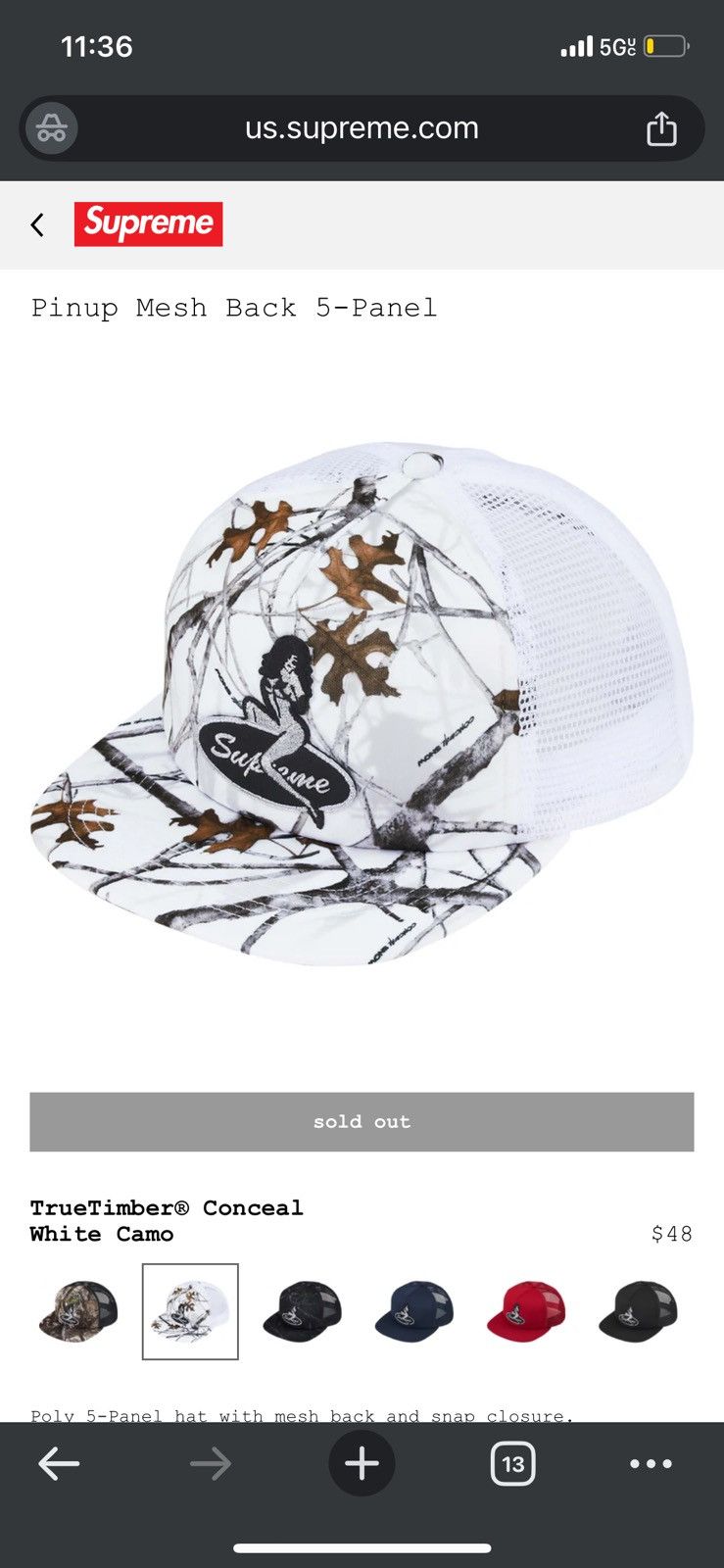Tap the us.supreme.com address bar

coord(362,127)
